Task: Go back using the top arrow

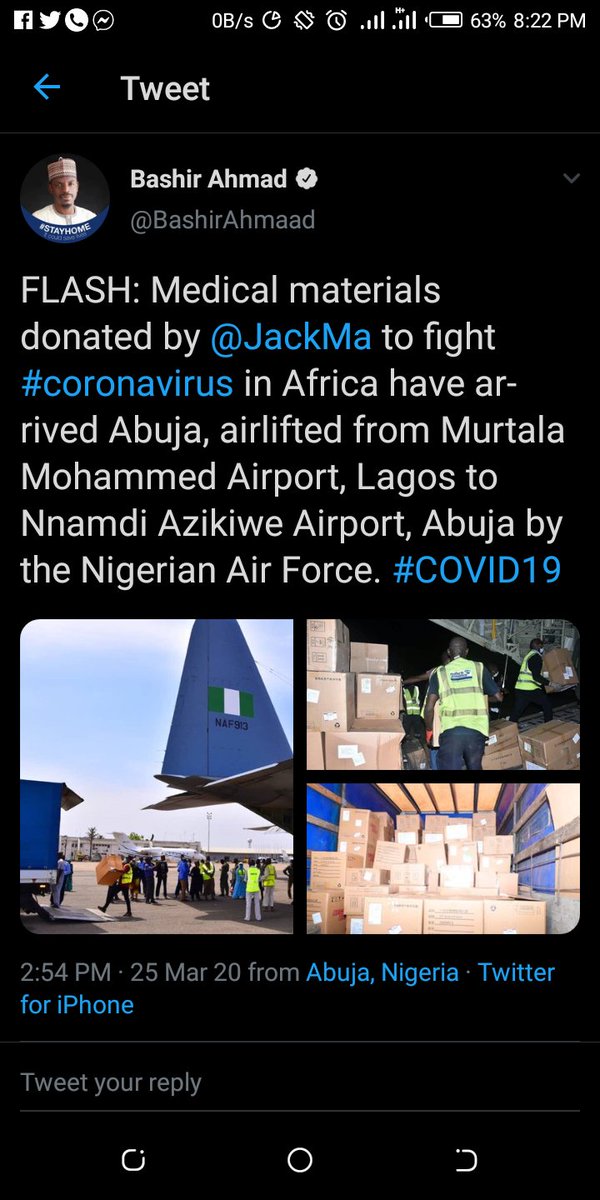Action: pos(47,88)
